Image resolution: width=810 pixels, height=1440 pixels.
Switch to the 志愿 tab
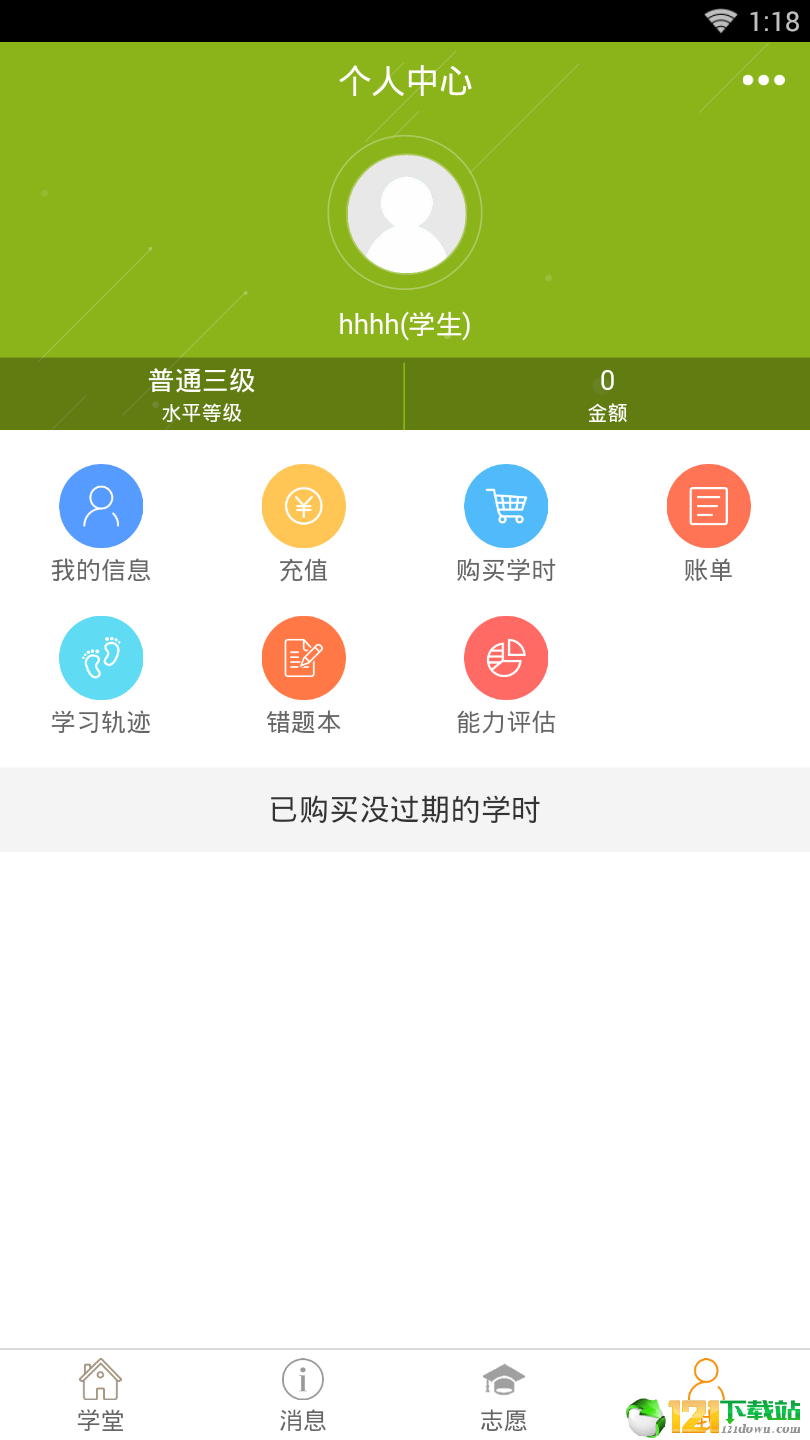click(x=504, y=1395)
